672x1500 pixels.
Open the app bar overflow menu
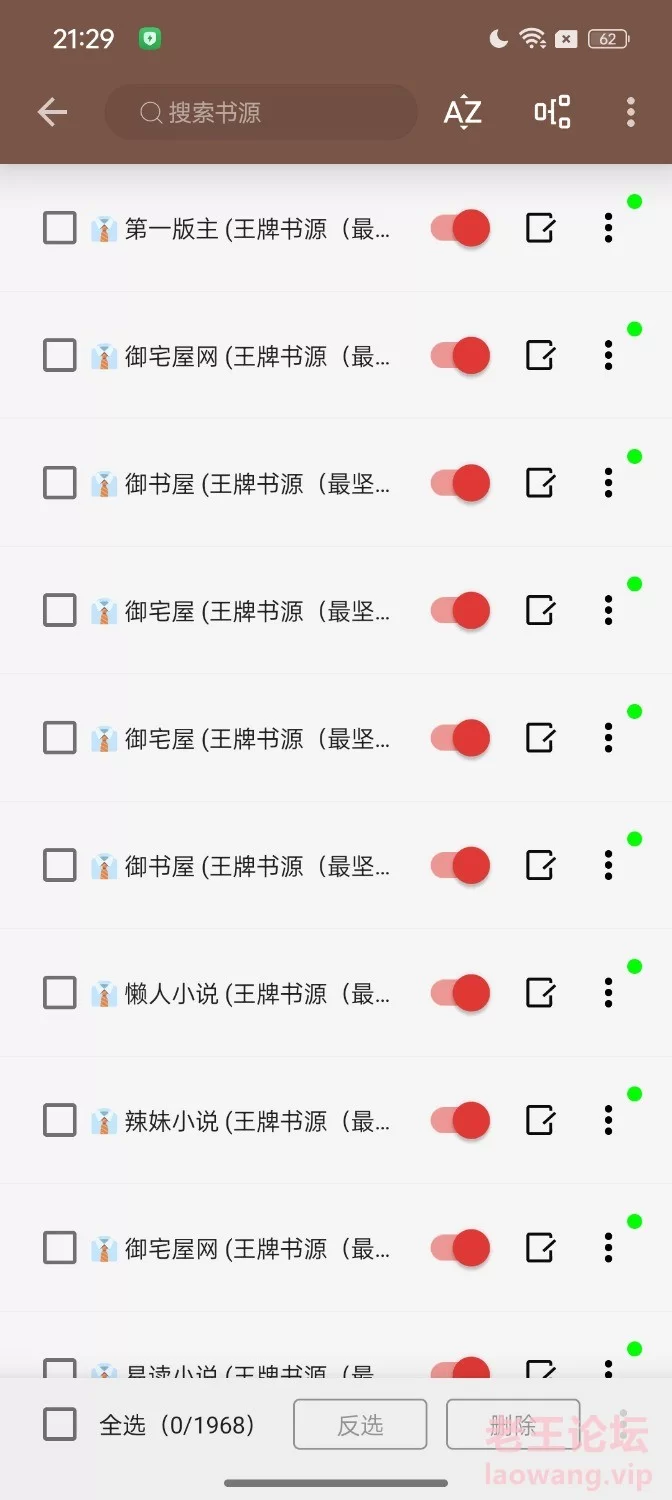(x=631, y=112)
